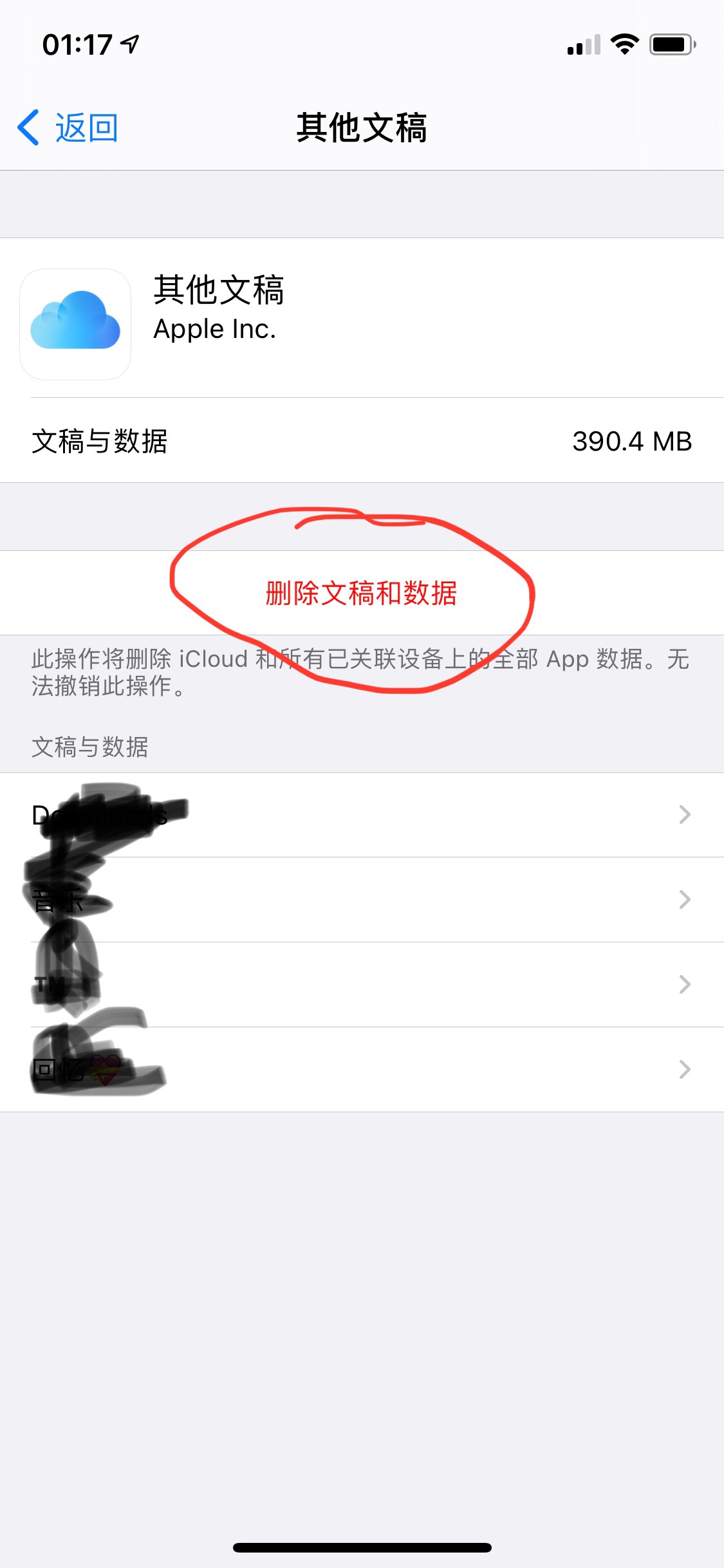Open the 音乐 row

click(x=362, y=900)
